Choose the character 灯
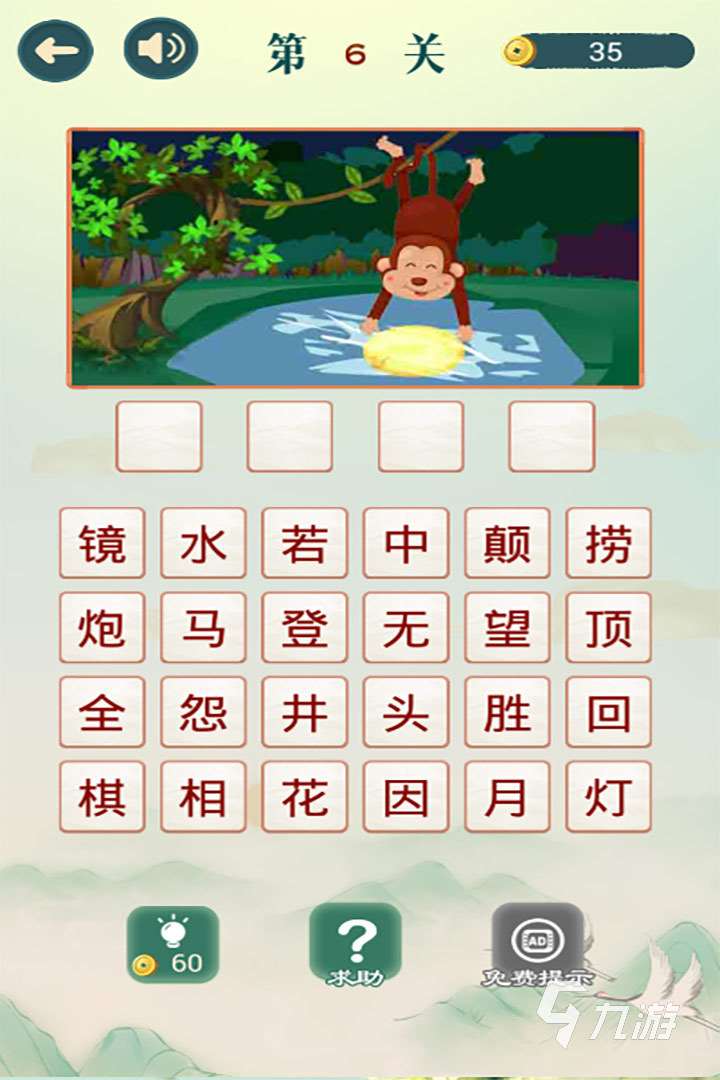 (x=608, y=797)
